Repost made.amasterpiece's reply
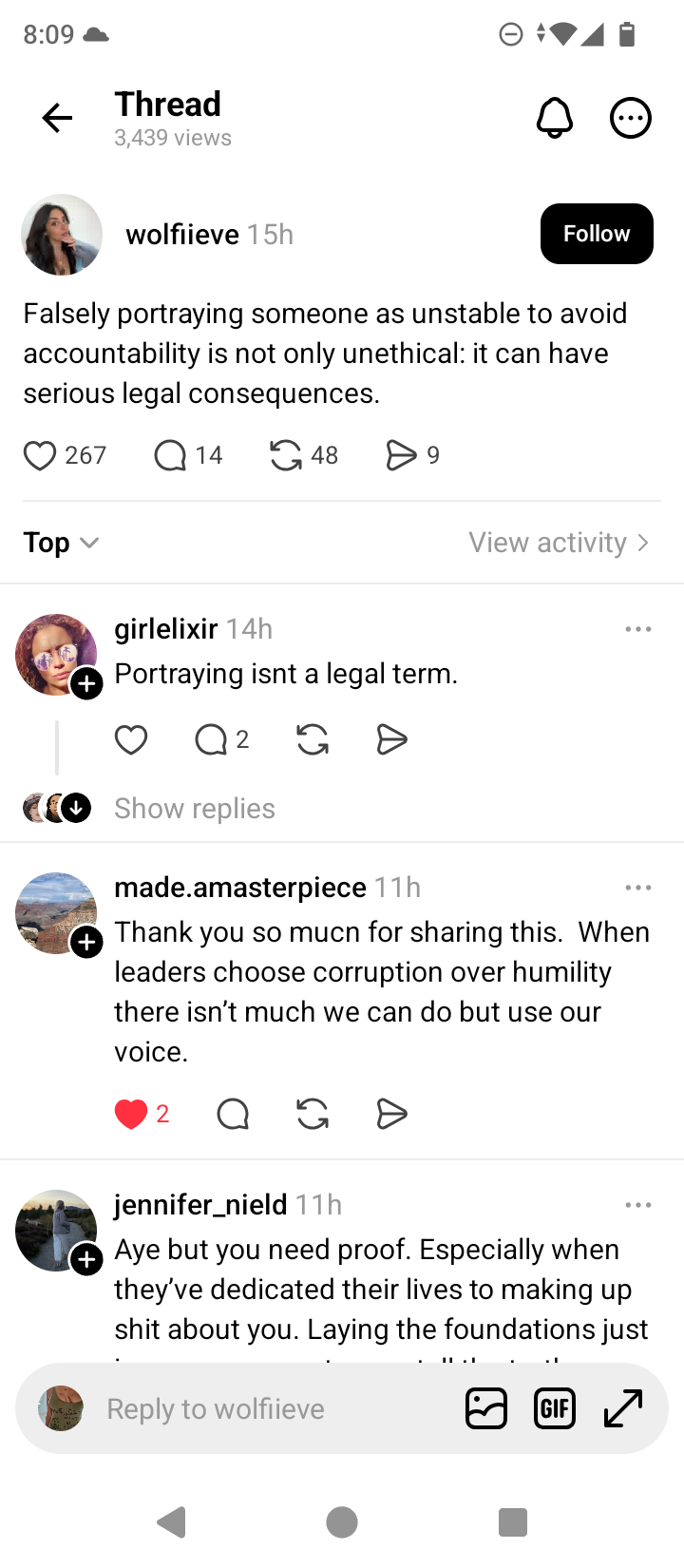The image size is (684, 1568). pyautogui.click(x=313, y=1114)
